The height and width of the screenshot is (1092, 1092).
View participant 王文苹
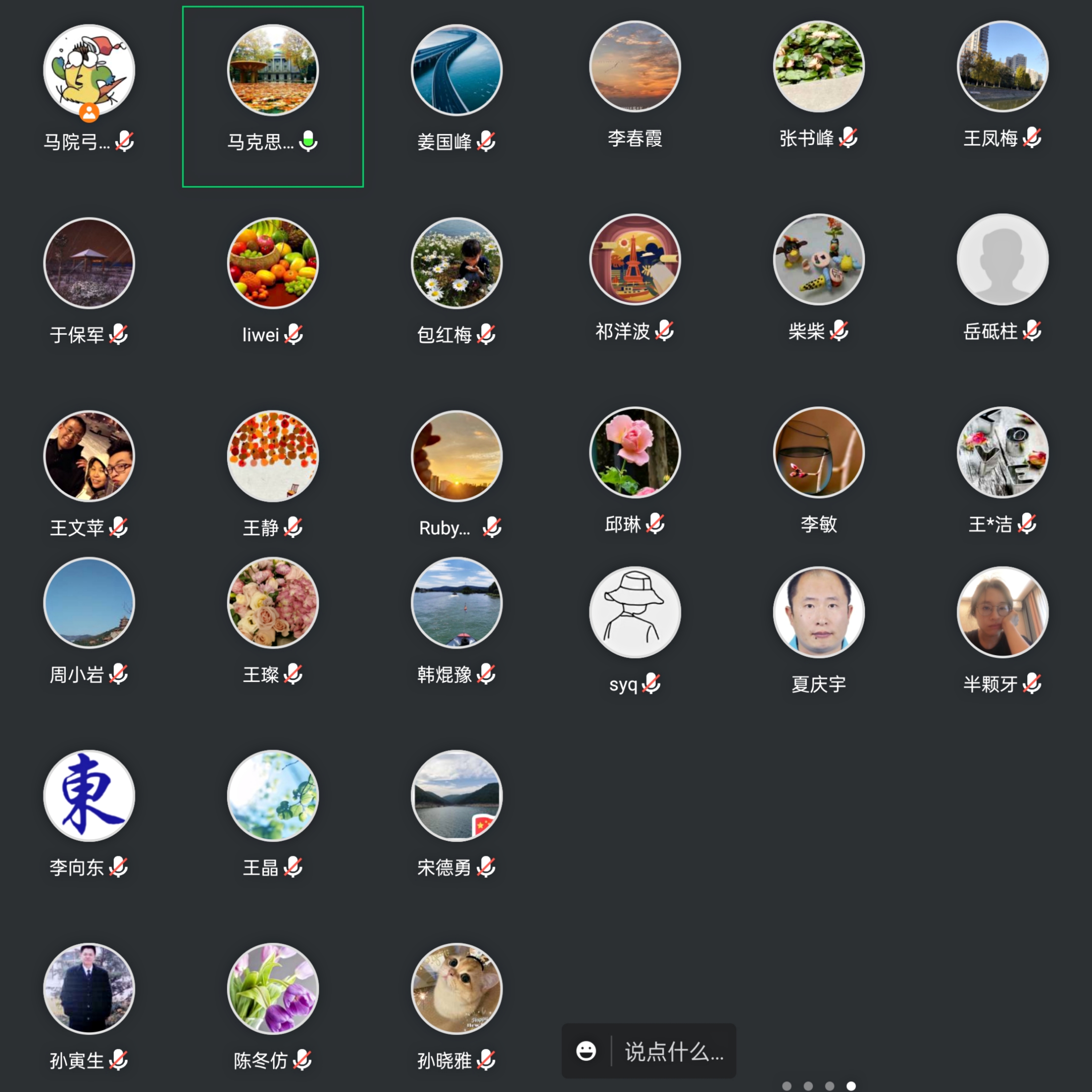pos(89,456)
